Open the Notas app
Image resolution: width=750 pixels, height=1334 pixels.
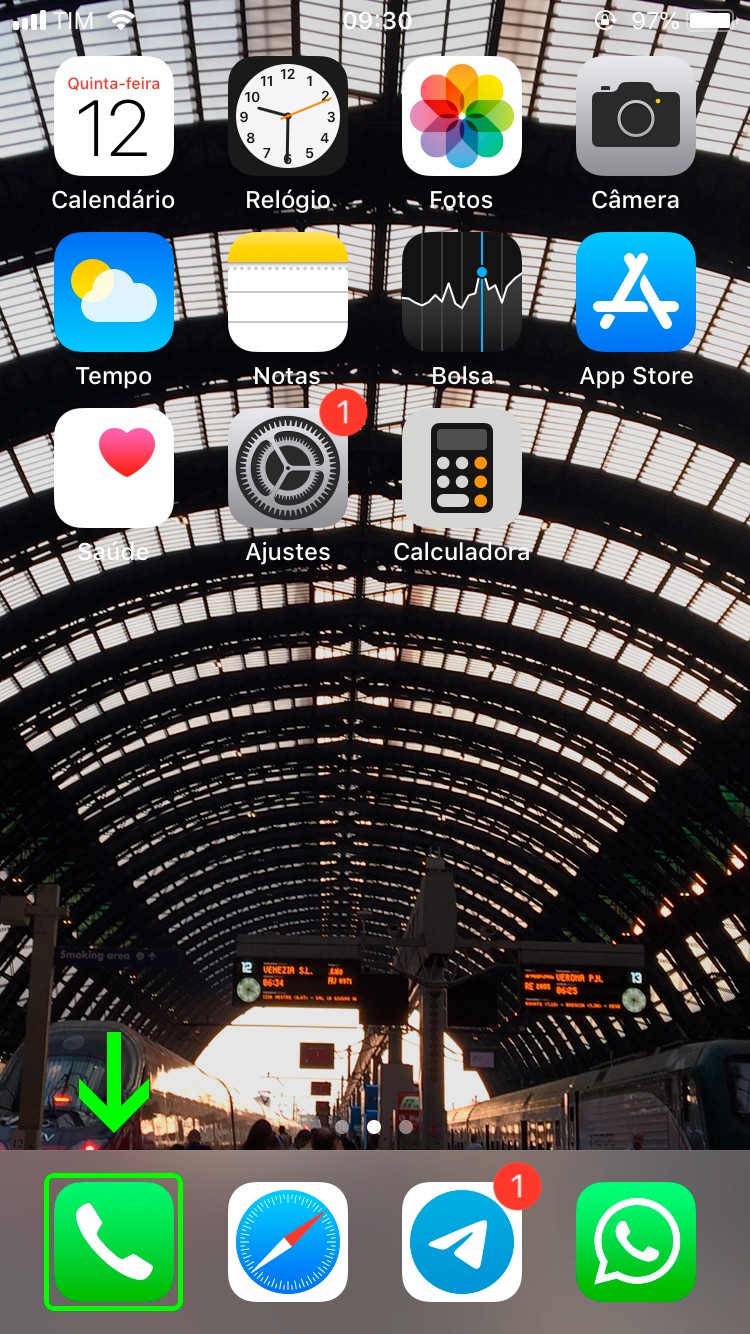point(288,292)
